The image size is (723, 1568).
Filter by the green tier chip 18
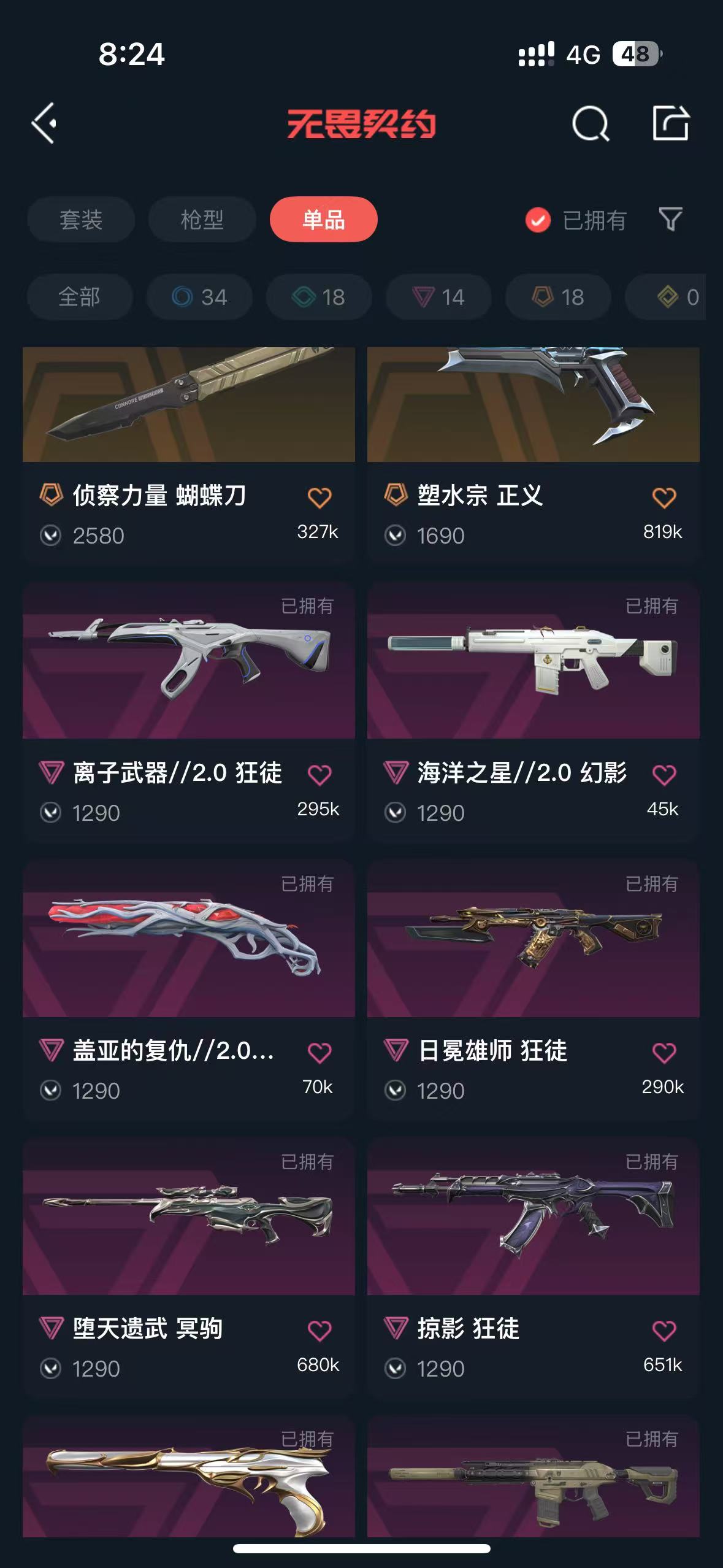(x=319, y=297)
